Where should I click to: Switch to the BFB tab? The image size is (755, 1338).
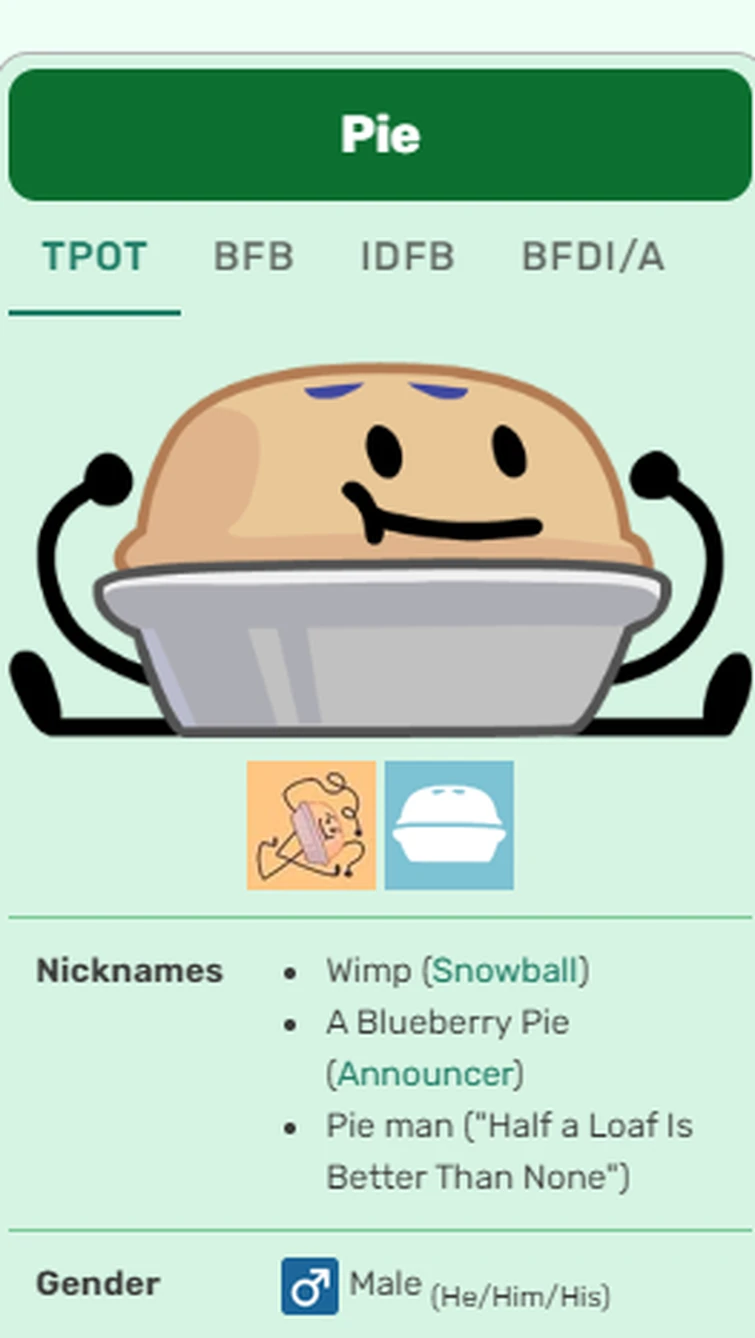point(252,257)
